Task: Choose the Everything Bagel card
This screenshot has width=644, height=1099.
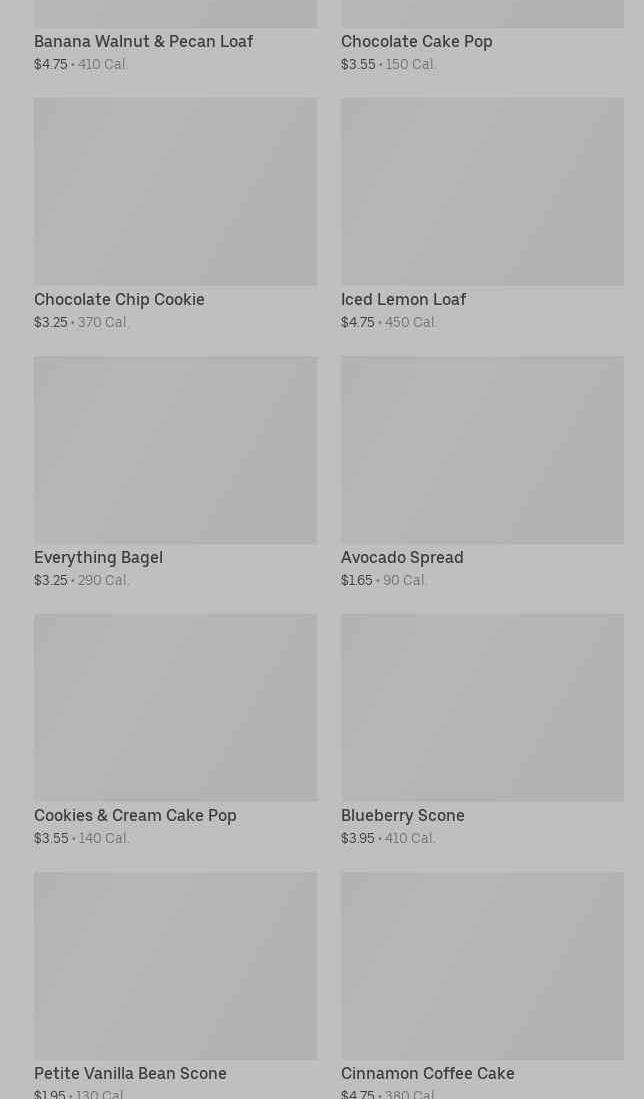Action: [x=175, y=472]
